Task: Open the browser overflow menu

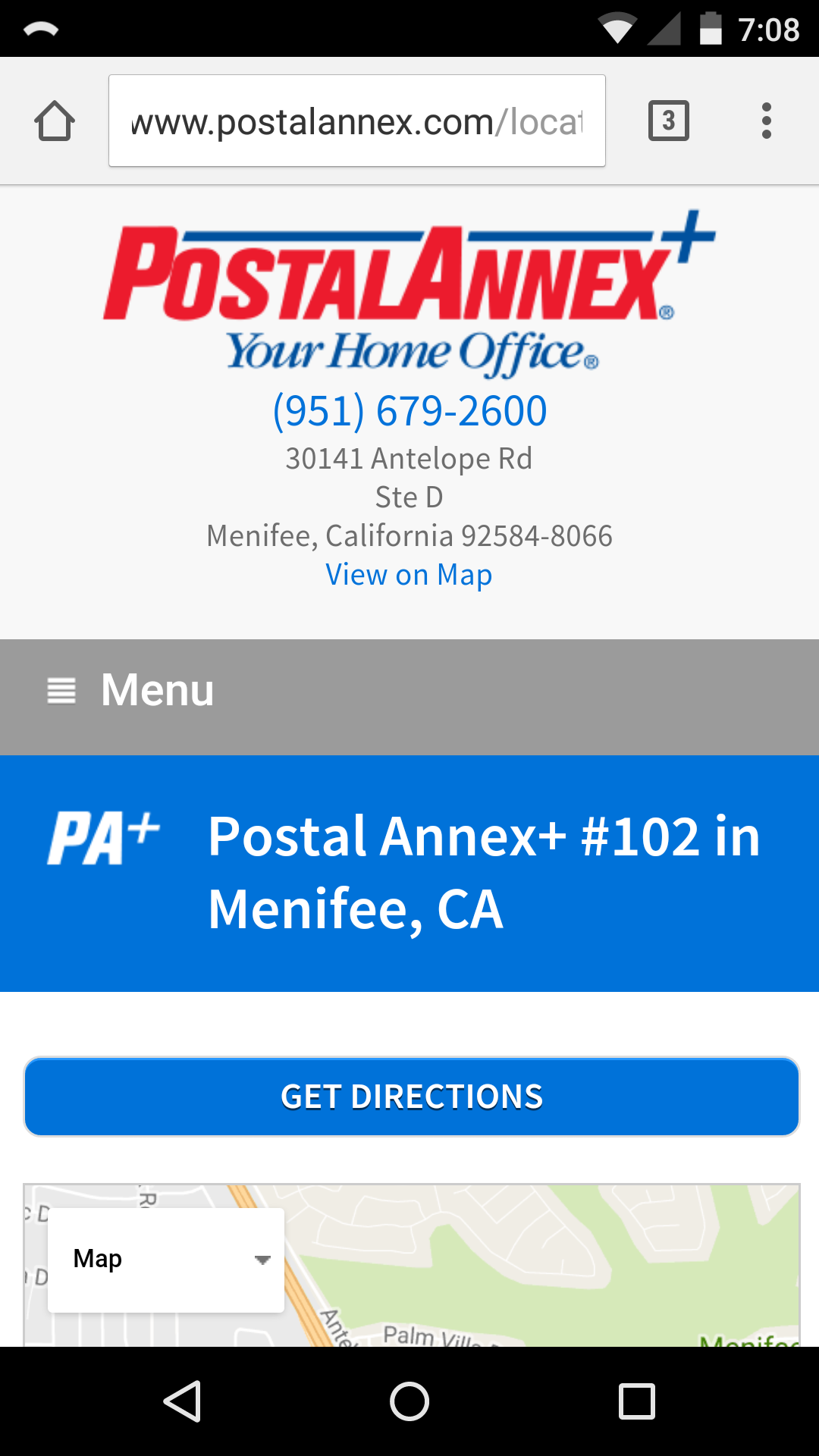Action: coord(766,121)
